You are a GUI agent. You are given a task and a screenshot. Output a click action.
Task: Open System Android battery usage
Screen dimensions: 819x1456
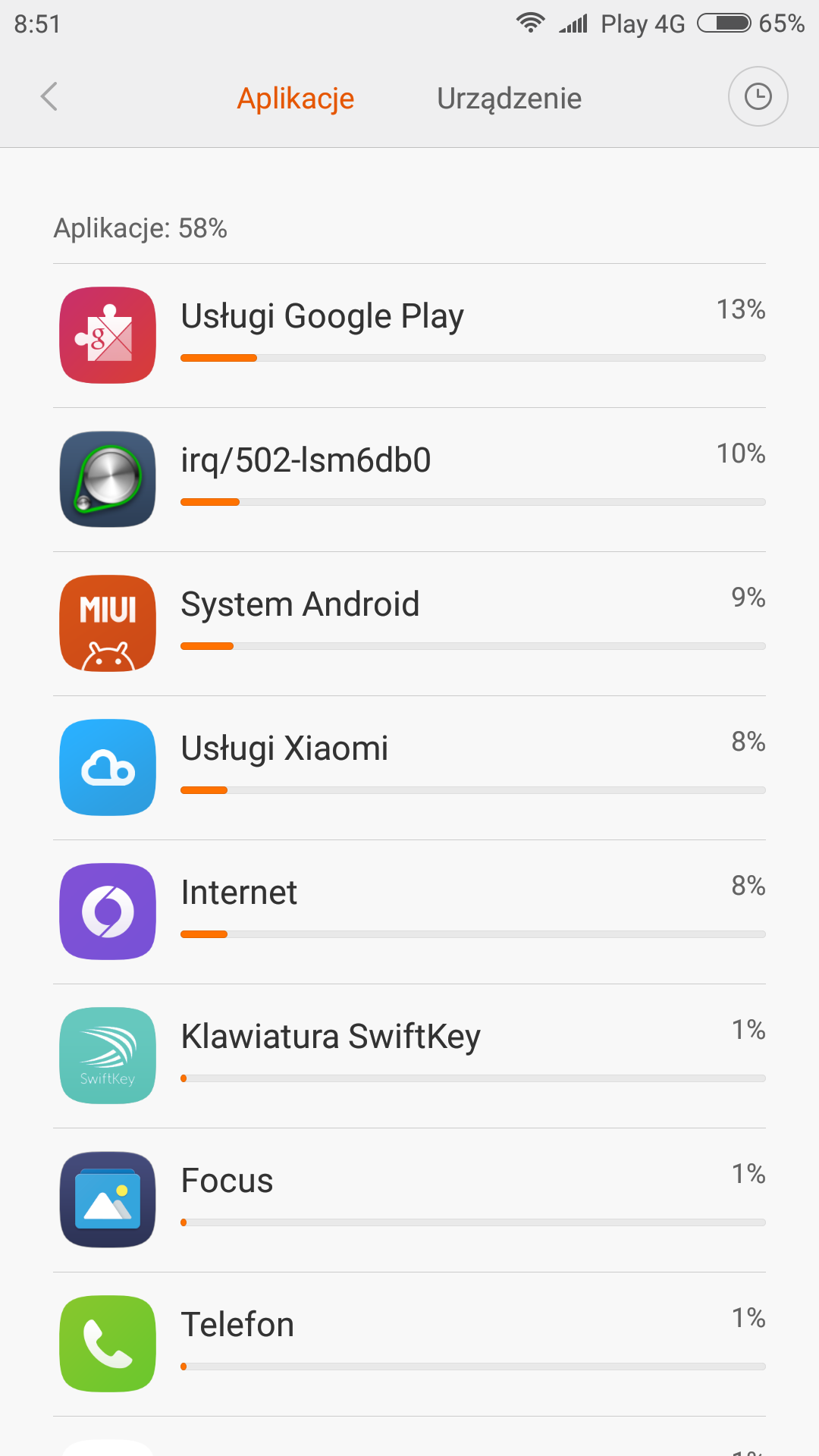[409, 623]
